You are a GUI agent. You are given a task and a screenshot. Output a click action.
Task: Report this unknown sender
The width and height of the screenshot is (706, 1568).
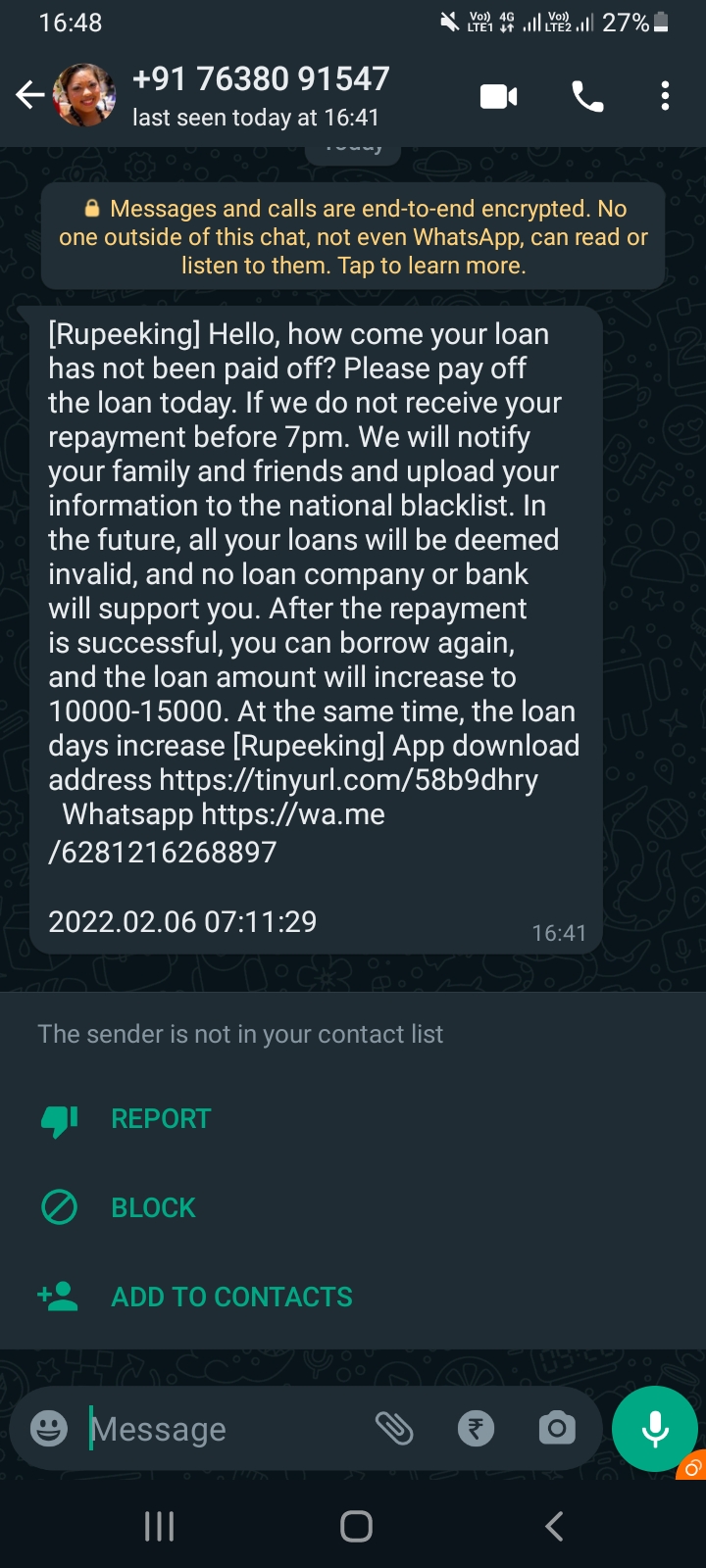point(161,1119)
